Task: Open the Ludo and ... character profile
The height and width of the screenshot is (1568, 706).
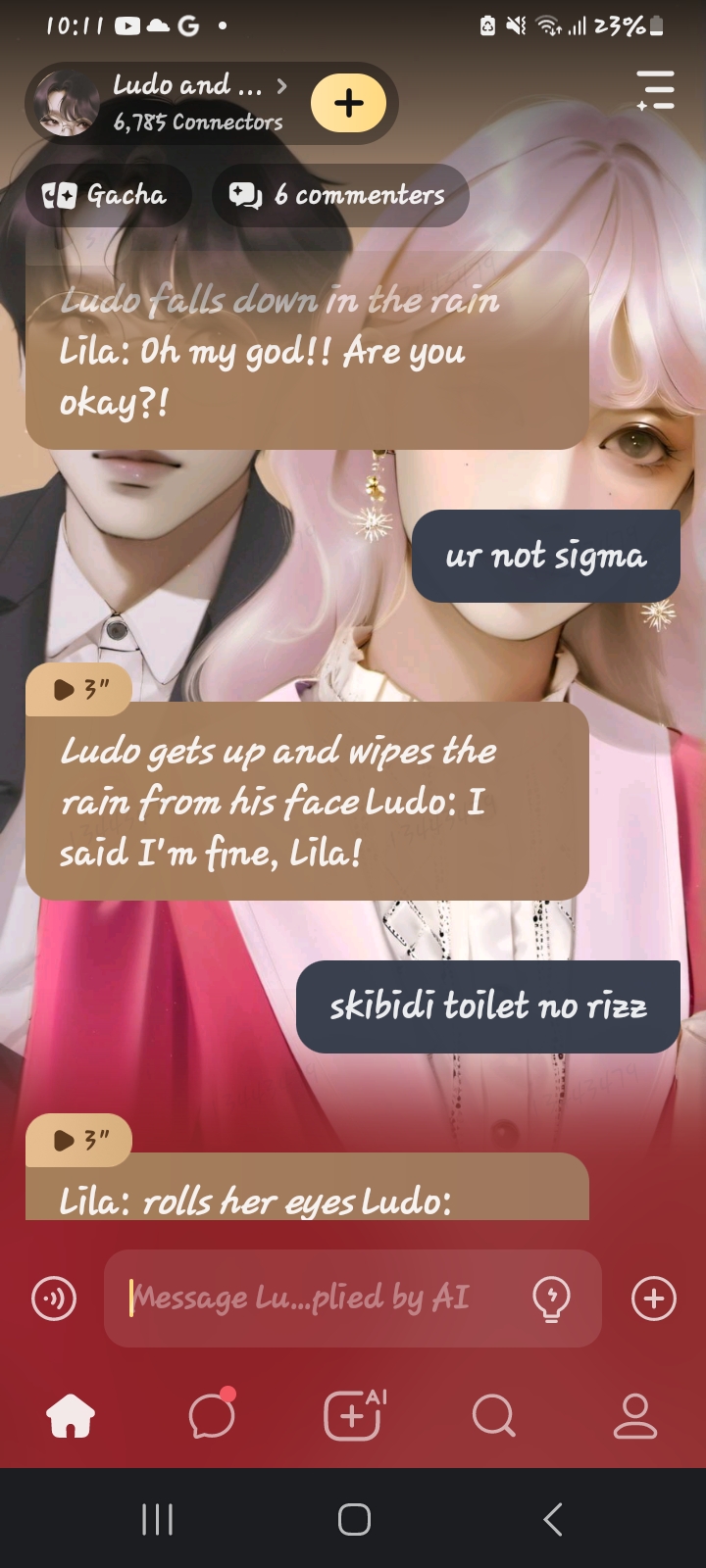Action: point(186,102)
